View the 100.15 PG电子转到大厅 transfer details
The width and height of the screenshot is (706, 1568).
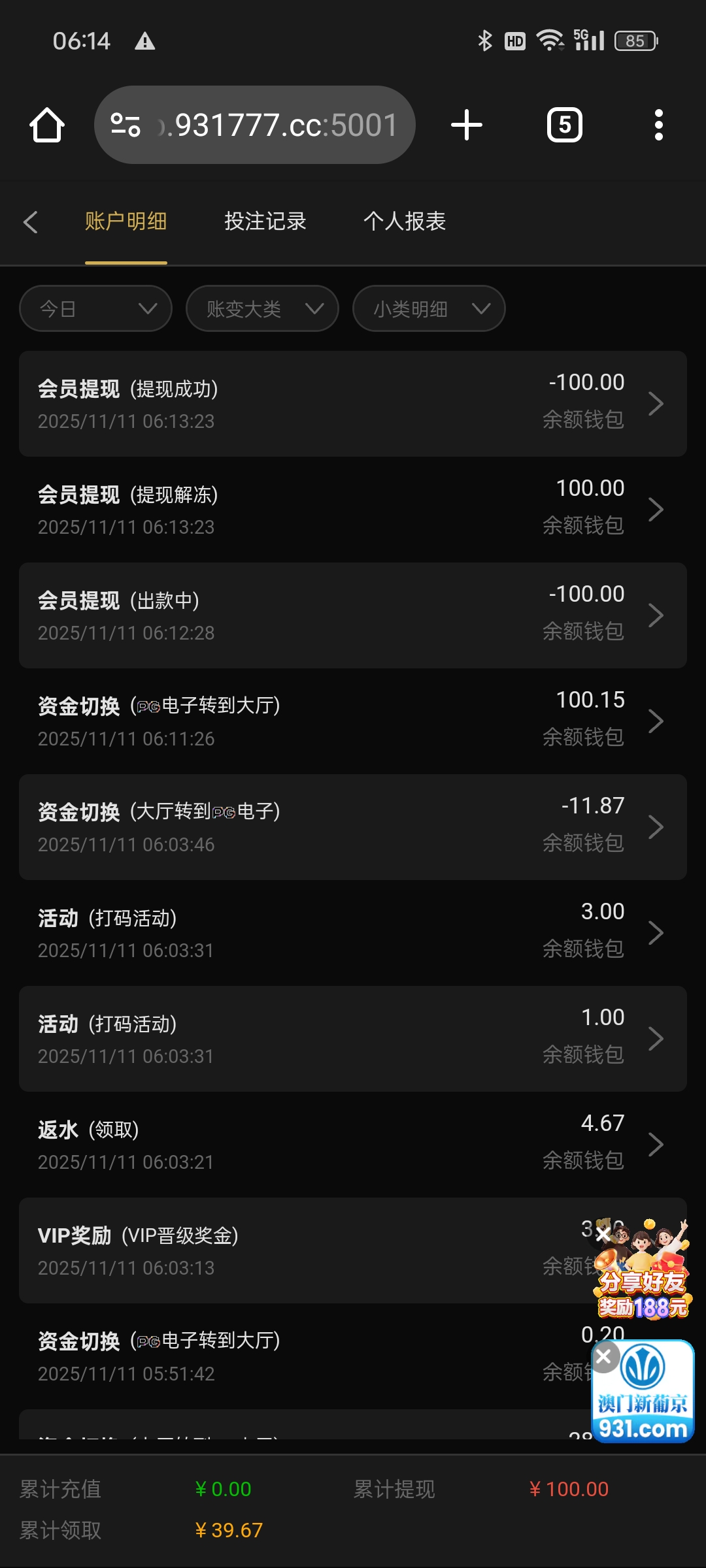[x=353, y=721]
